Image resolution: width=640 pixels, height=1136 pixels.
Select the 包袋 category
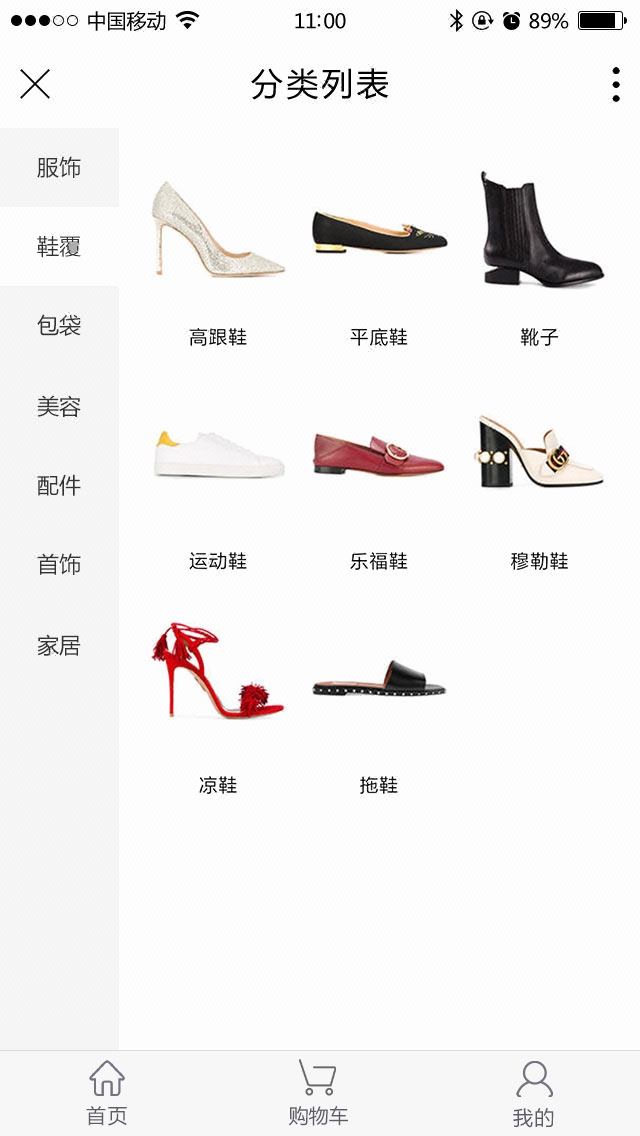point(59,326)
